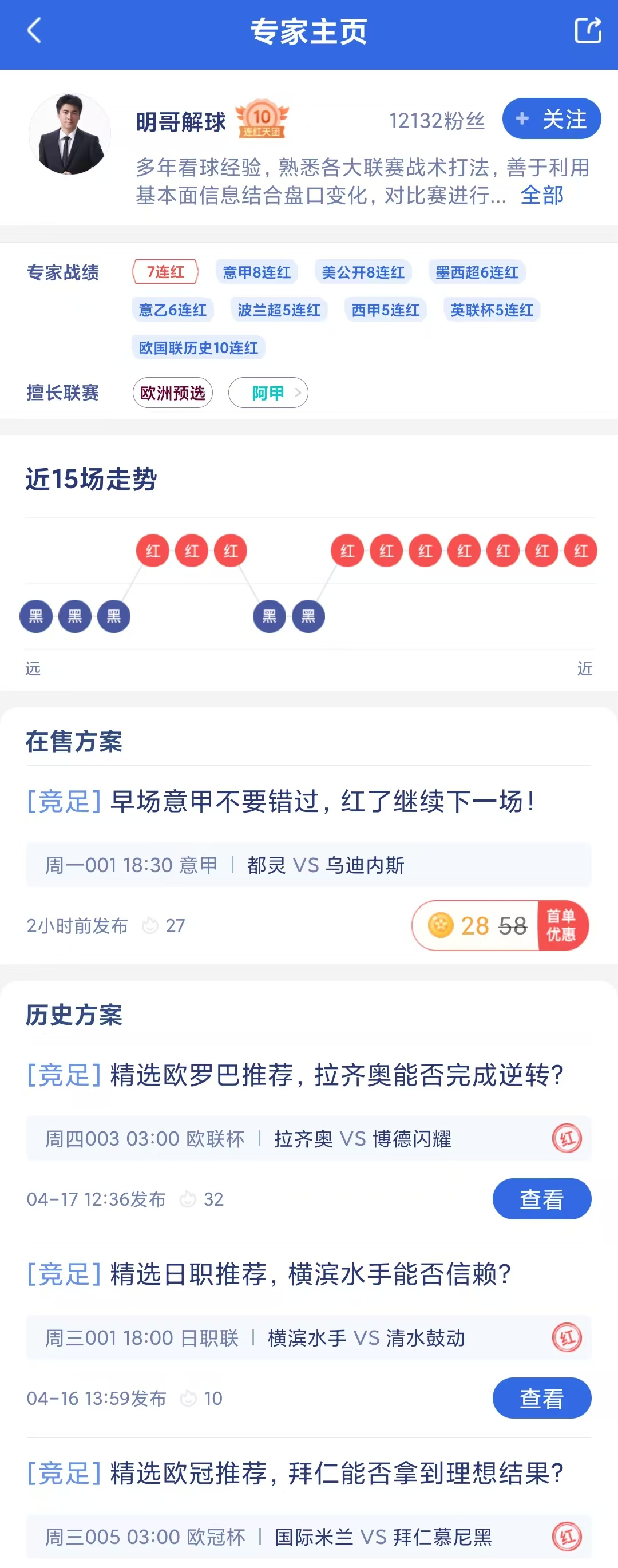
Task: Open 精选欧罗巴推荐 historical plan
Action: tap(336, 1075)
